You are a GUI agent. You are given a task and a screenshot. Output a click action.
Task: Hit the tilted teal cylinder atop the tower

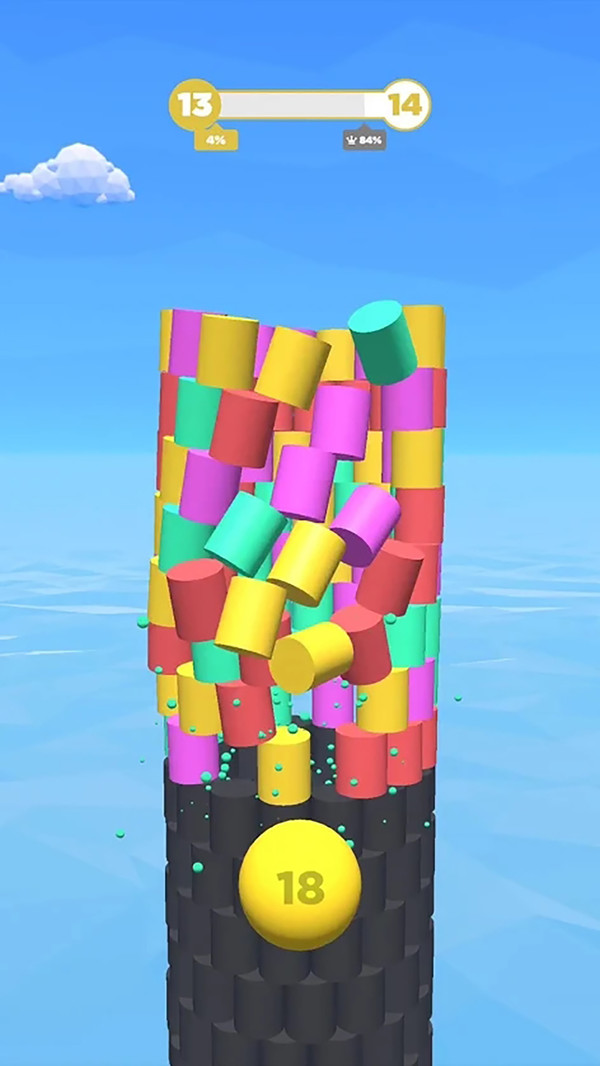384,340
